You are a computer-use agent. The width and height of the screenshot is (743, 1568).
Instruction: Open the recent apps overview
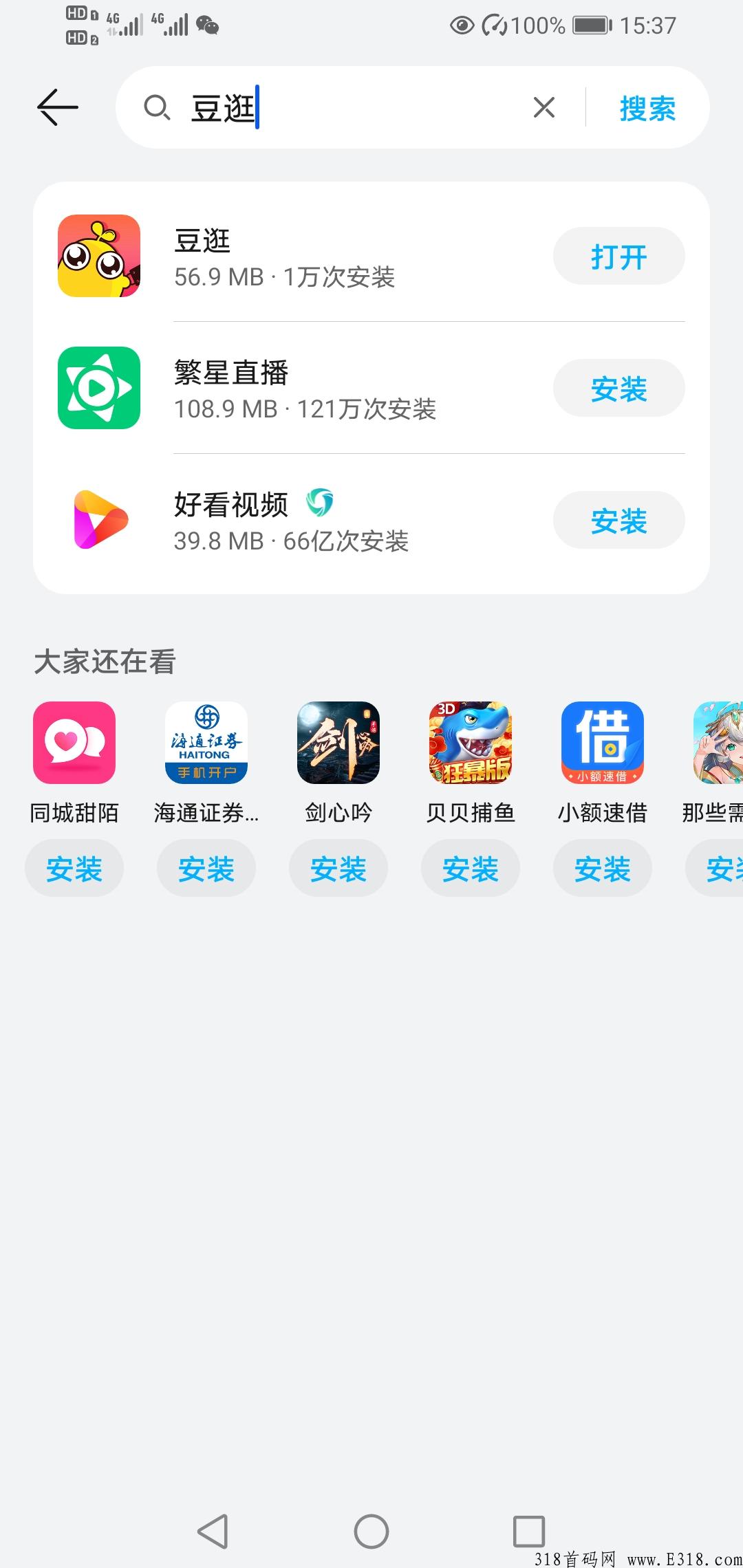(x=529, y=1531)
